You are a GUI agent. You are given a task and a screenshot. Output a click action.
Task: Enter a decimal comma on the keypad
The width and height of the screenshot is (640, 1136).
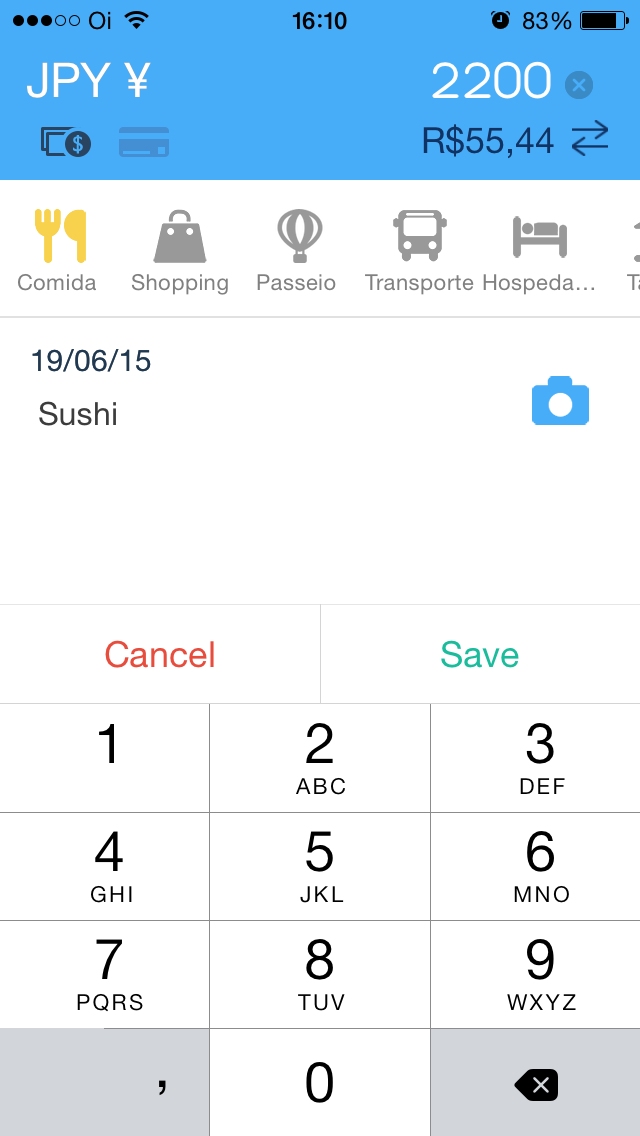[105, 1083]
